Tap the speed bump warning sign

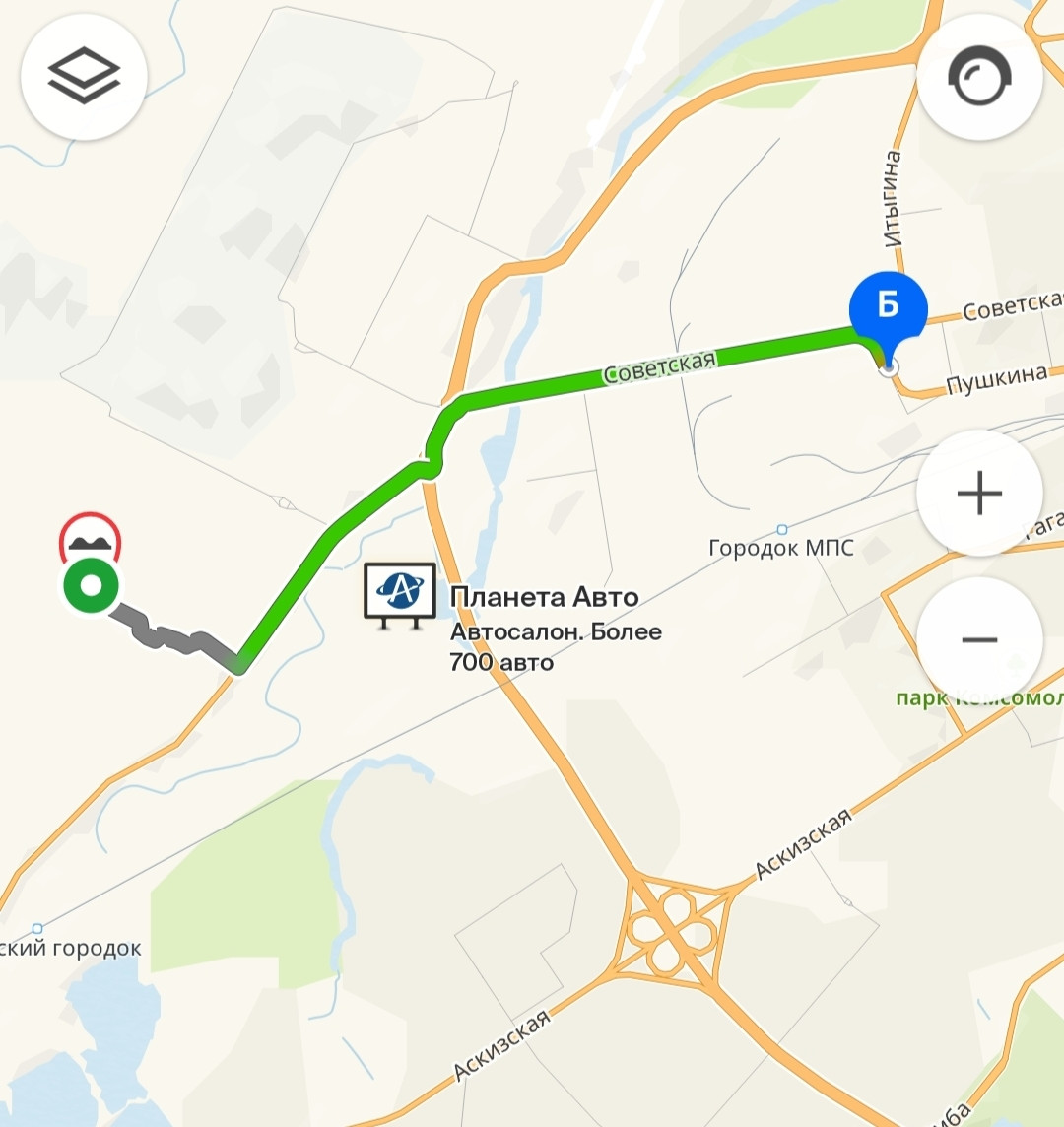[90, 533]
